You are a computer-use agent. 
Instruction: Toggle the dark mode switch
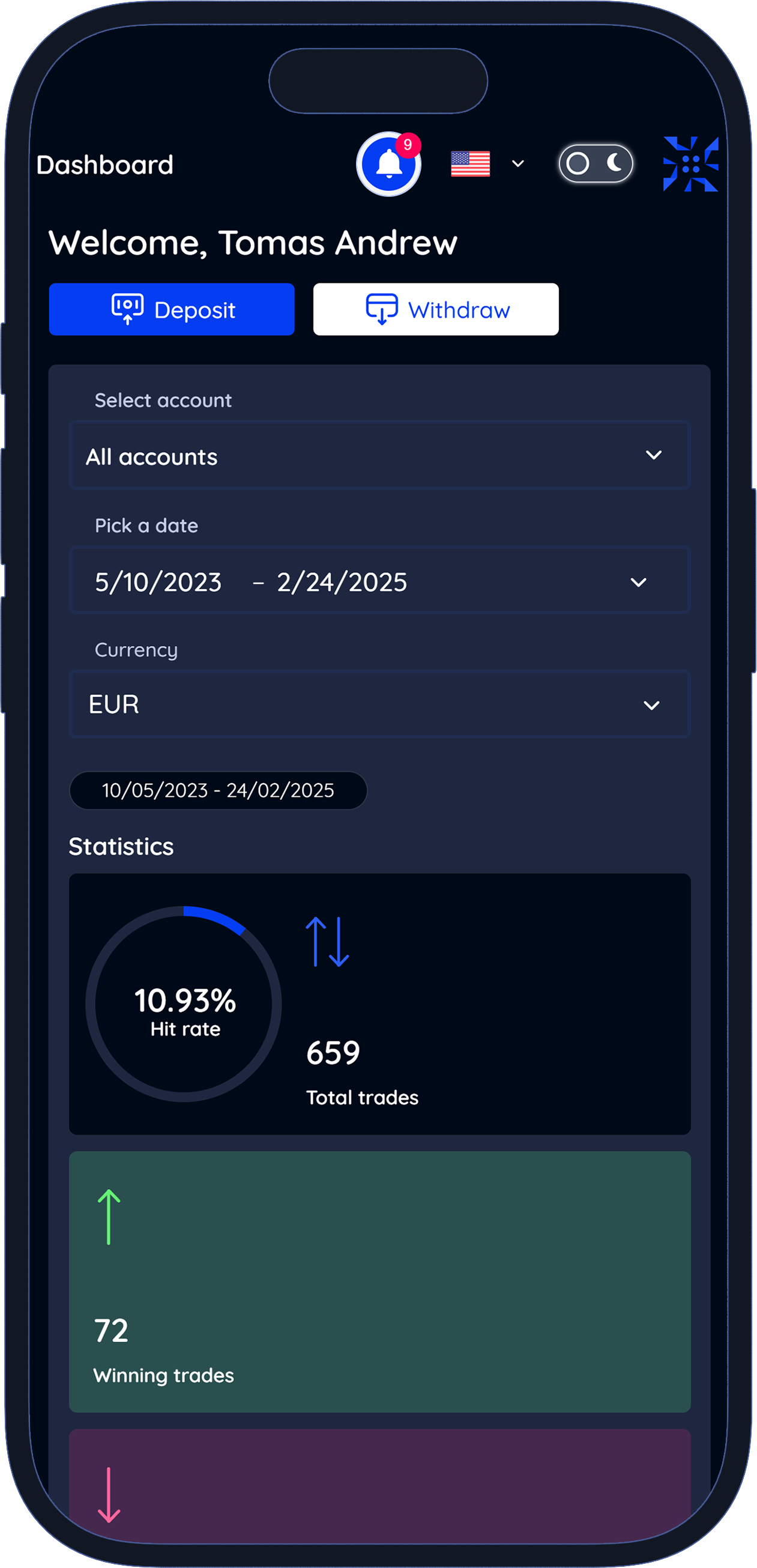(x=595, y=163)
